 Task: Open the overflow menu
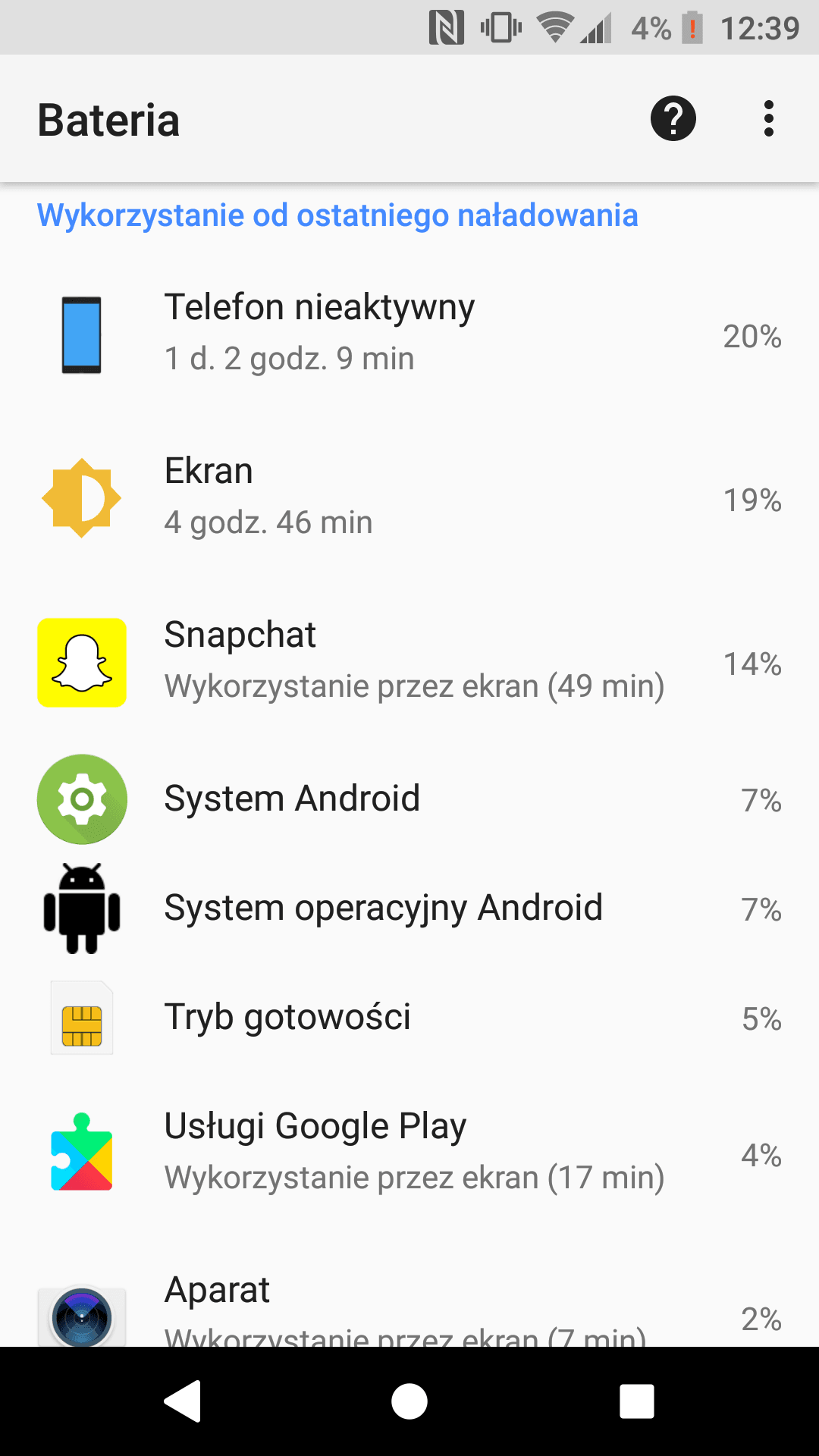pos(769,119)
